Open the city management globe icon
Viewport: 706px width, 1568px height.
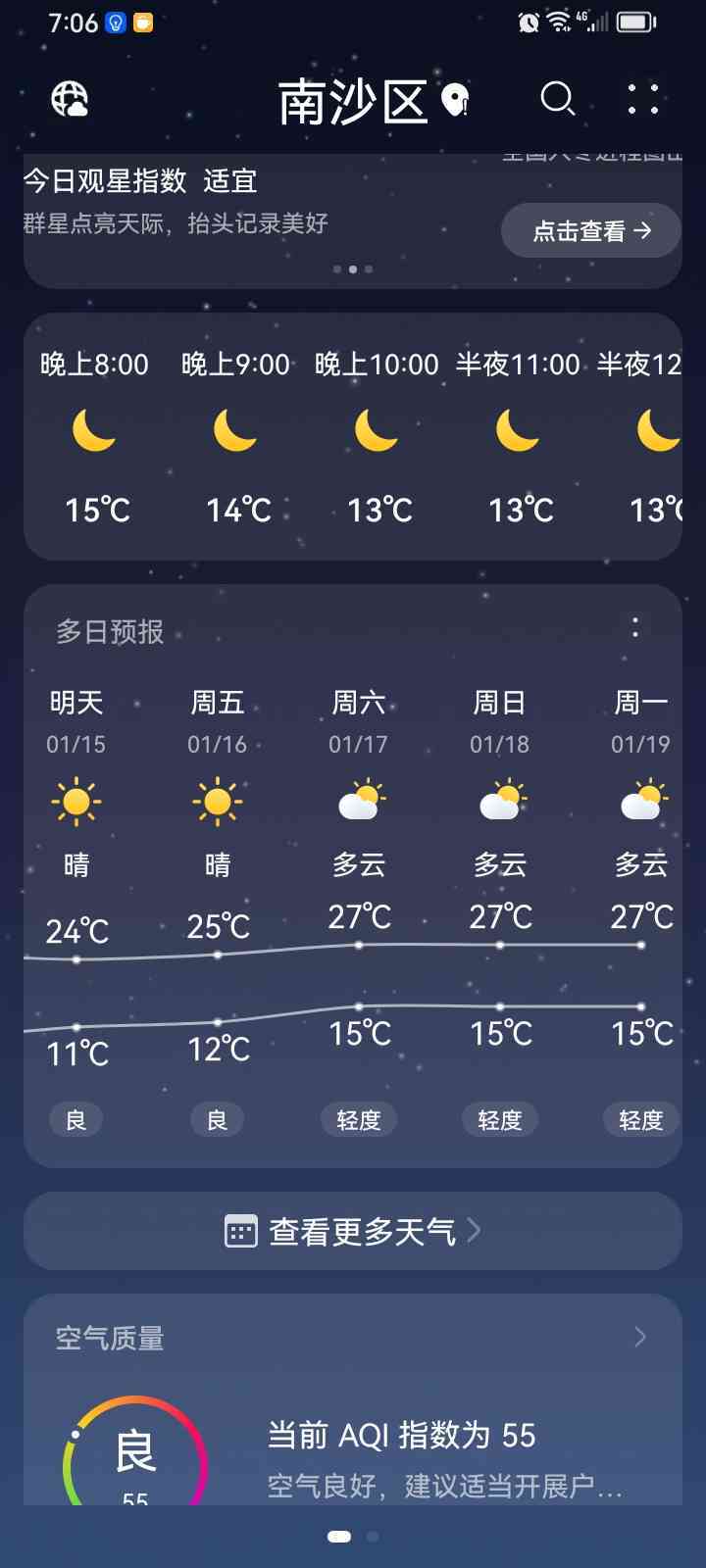tap(70, 99)
